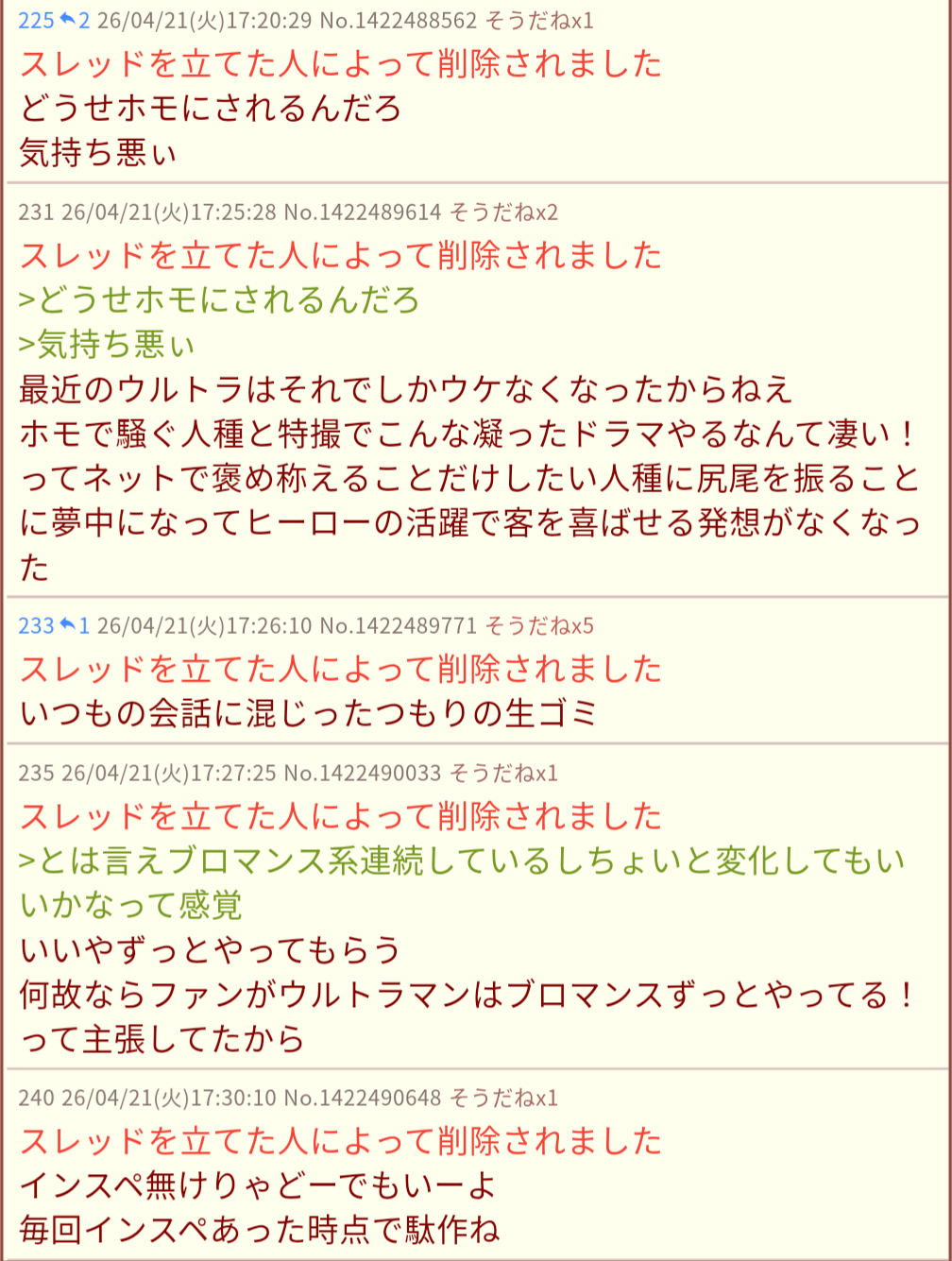
Task: Tap そうだねx1 on post 240
Action: click(503, 1098)
